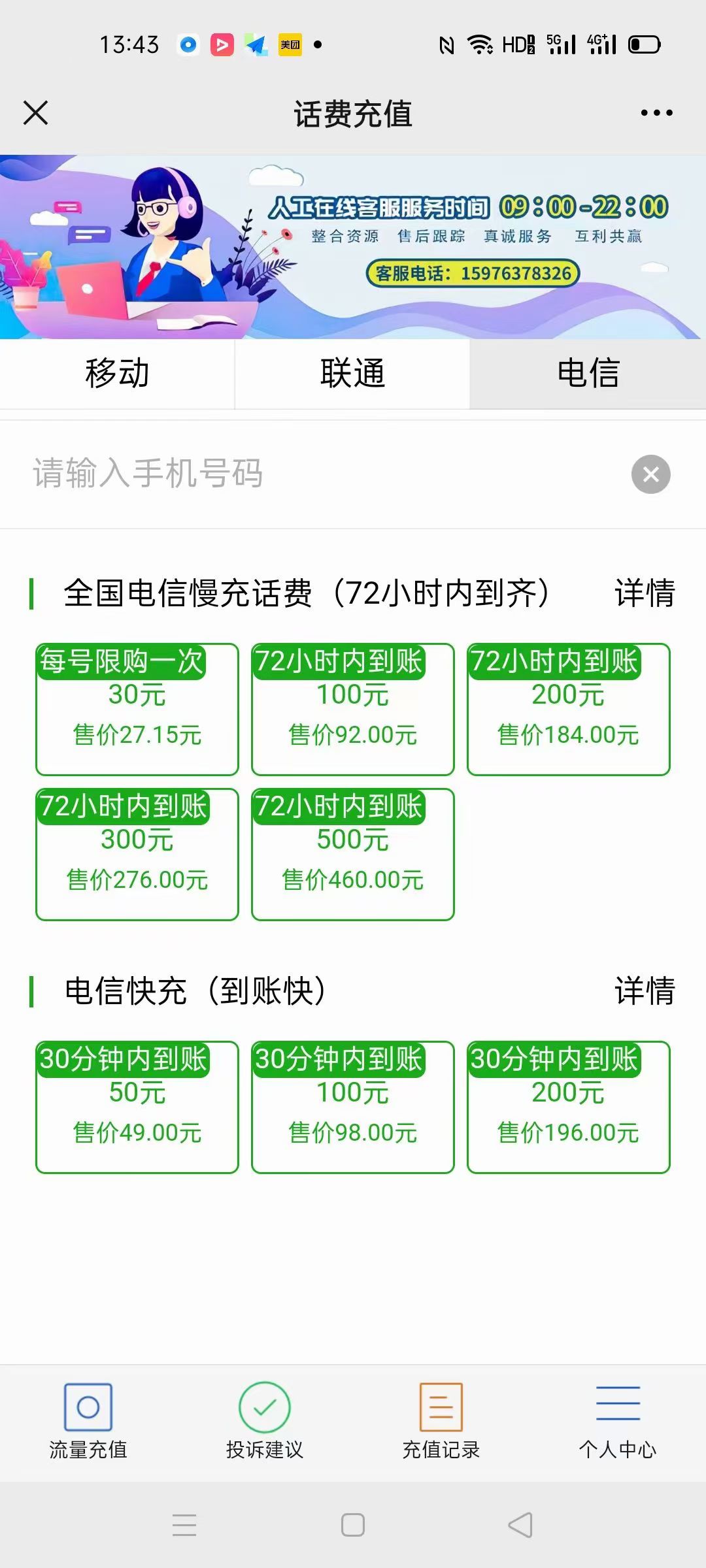Pick the 200元 package at 售价184.00元
706x1568 pixels.
pyautogui.click(x=569, y=710)
